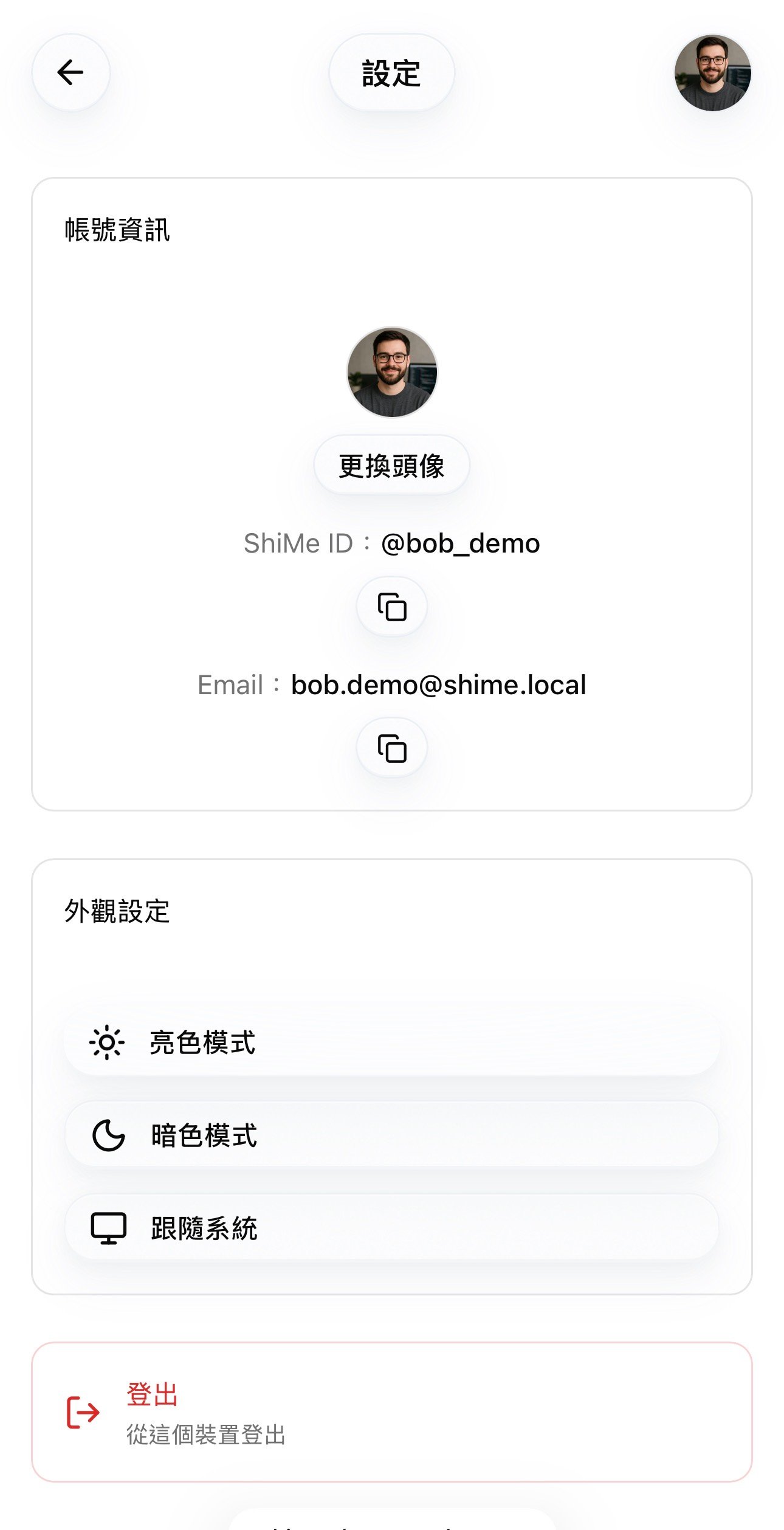Expand the 外觀設定 section
This screenshot has width=784, height=1530.
click(x=118, y=909)
